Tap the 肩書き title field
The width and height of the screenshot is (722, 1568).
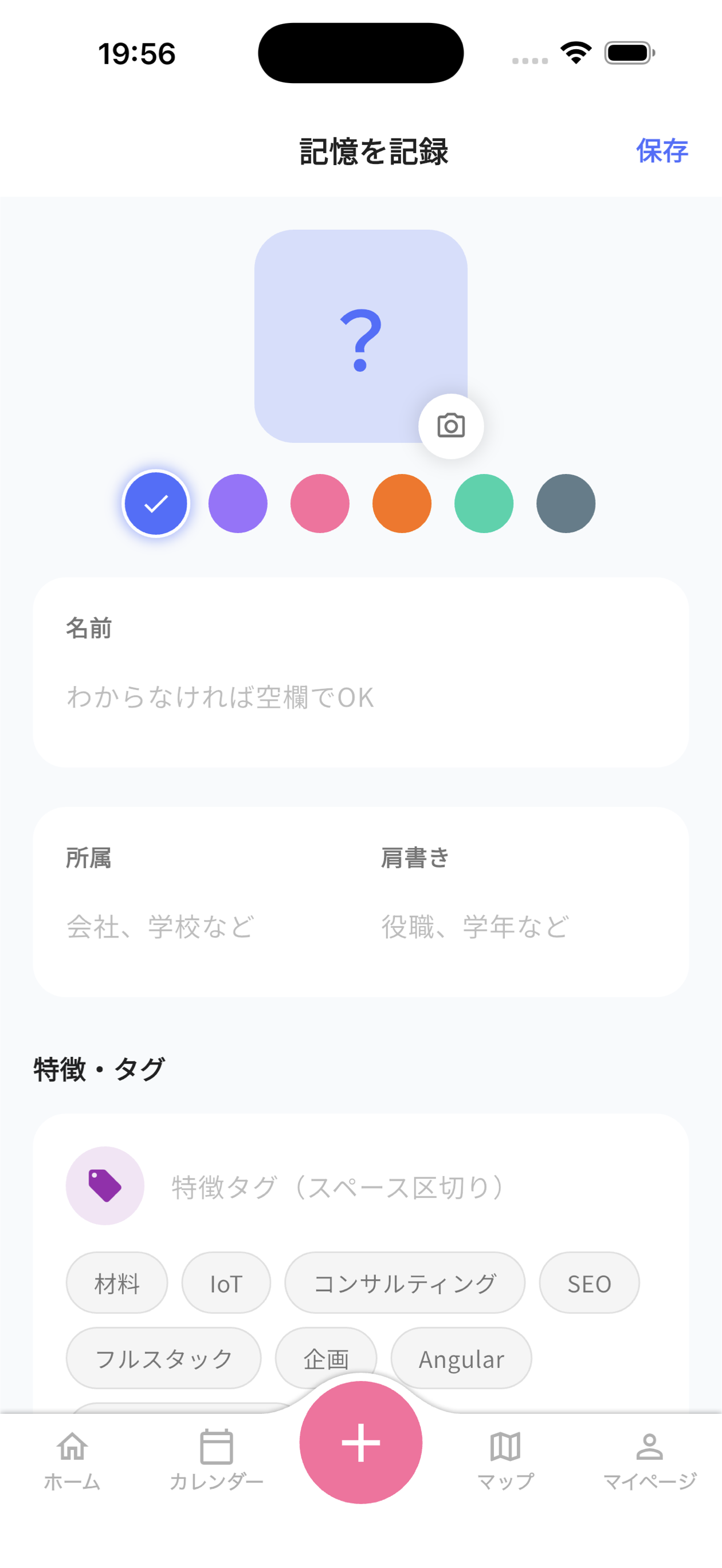(x=517, y=927)
